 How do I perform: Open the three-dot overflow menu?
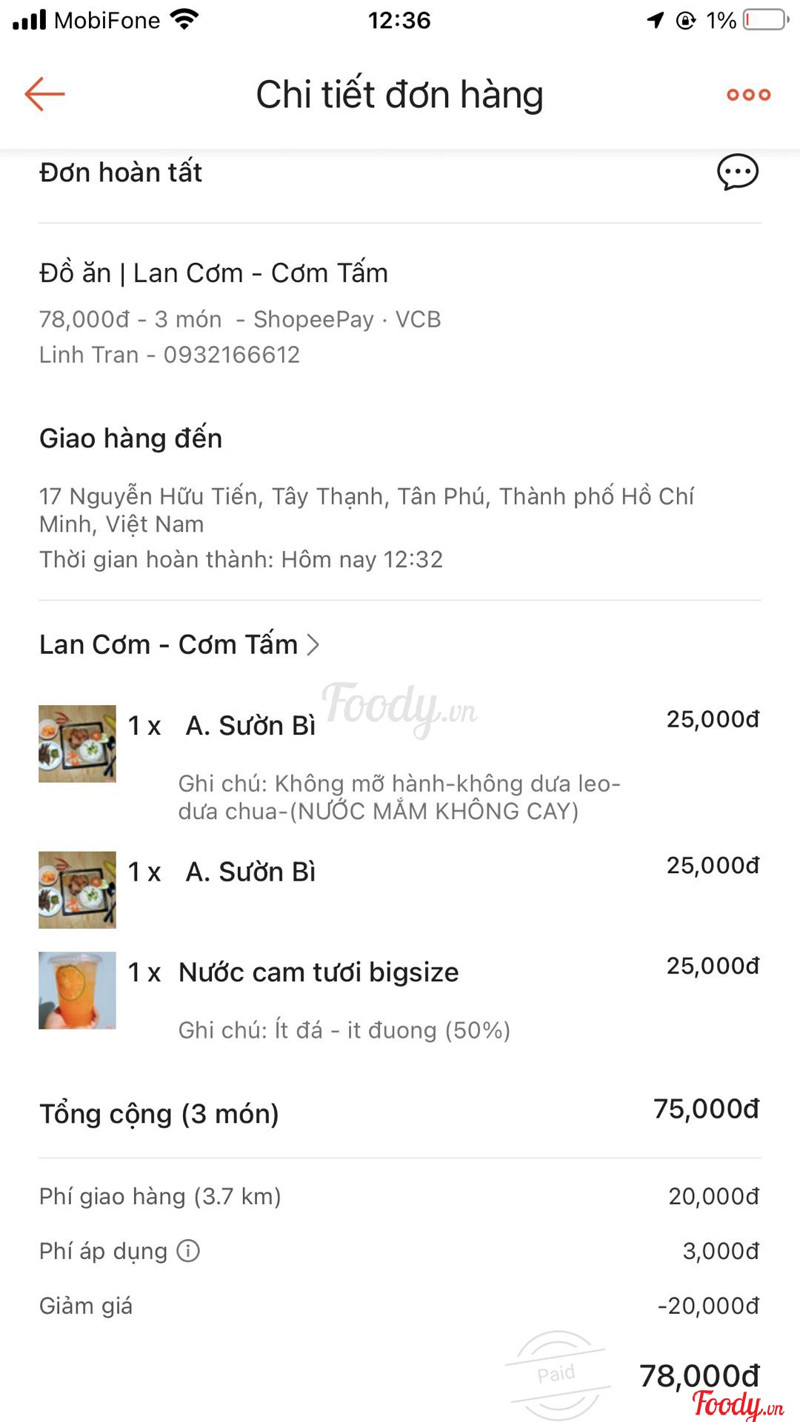tap(748, 95)
